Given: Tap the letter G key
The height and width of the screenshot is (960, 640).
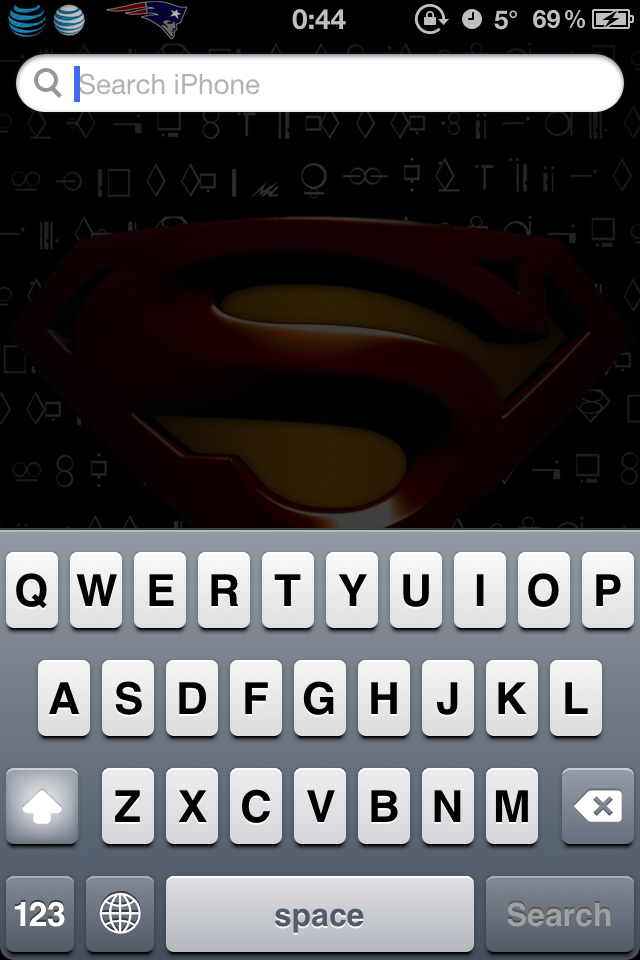Looking at the screenshot, I should pyautogui.click(x=320, y=698).
